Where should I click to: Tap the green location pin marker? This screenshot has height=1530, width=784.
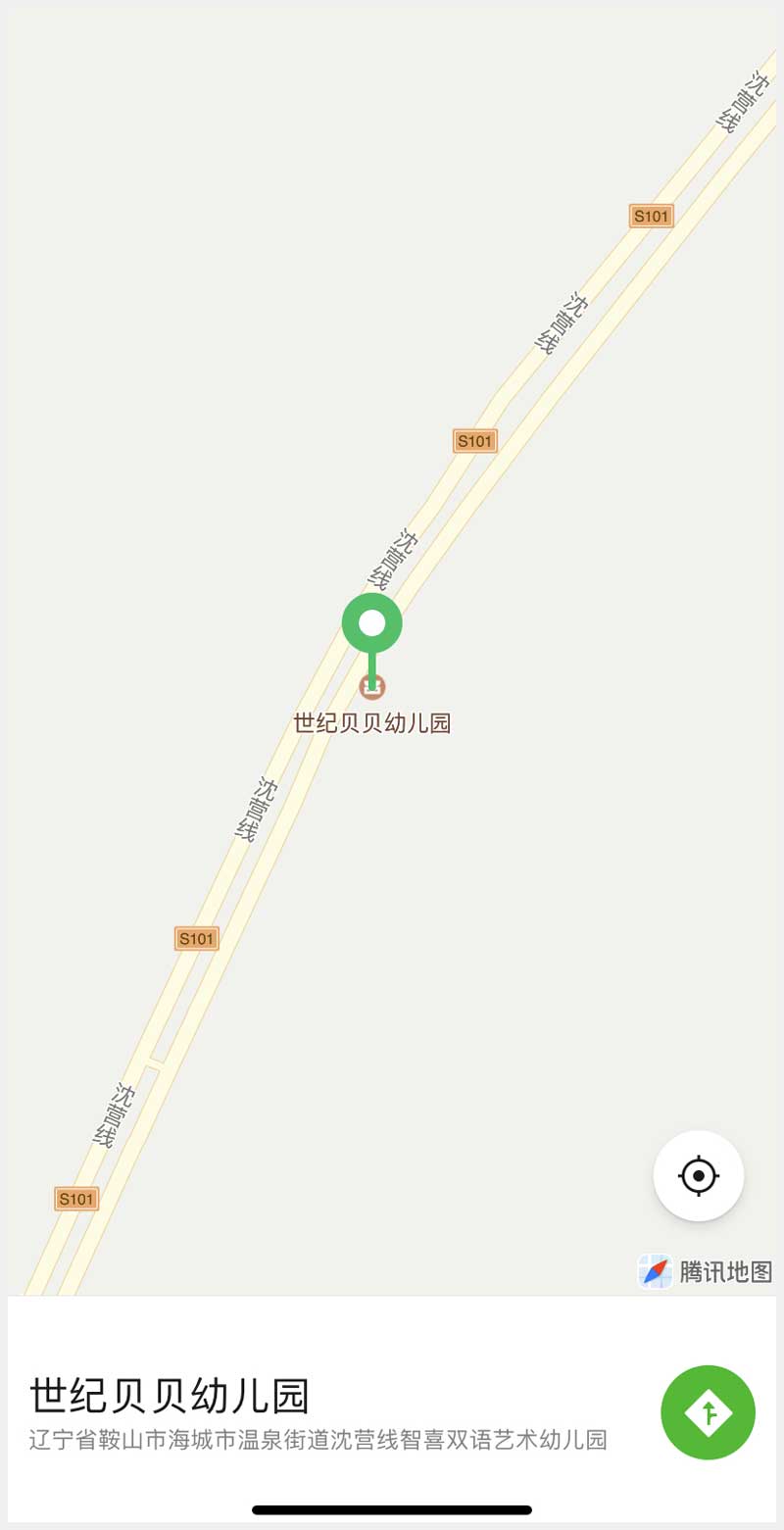(x=372, y=624)
